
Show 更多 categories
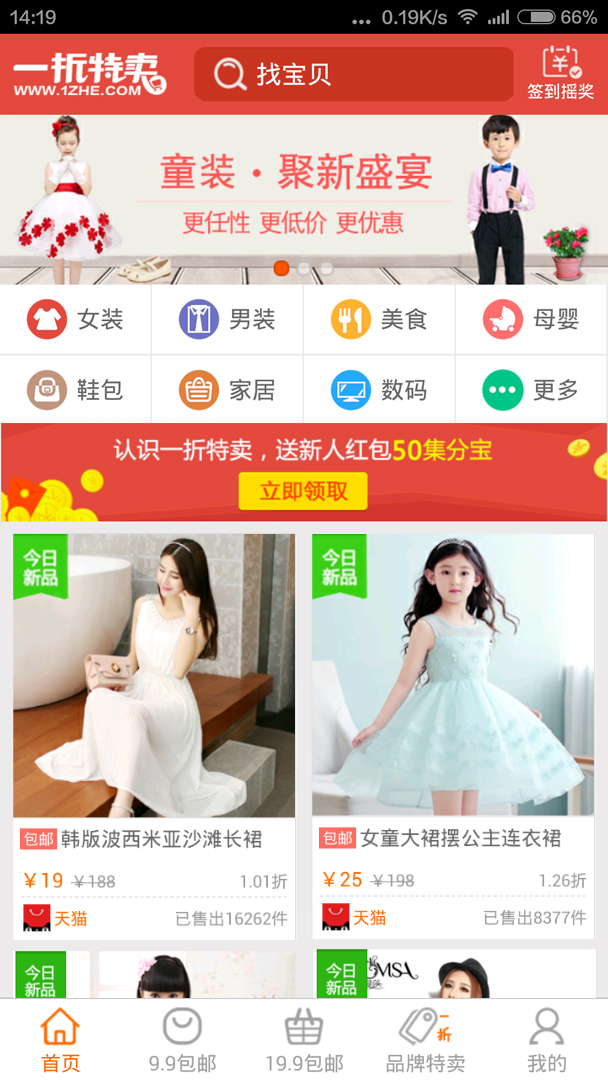click(x=532, y=390)
